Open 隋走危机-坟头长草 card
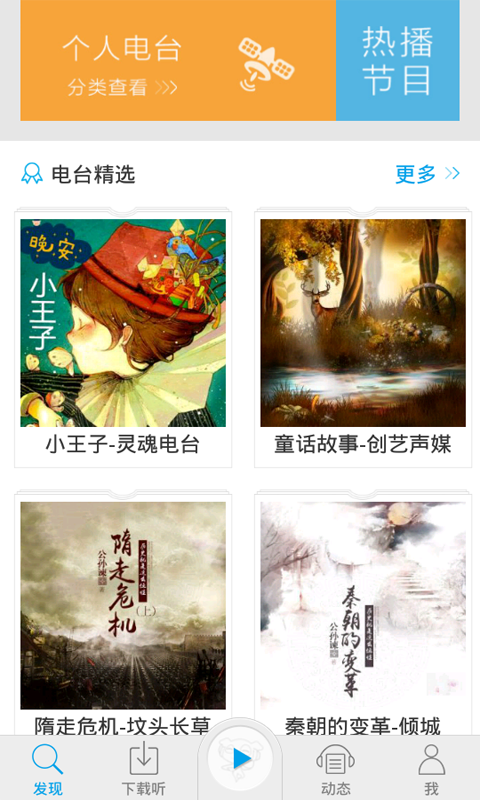Viewport: 480px width, 800px height. pyautogui.click(x=123, y=613)
